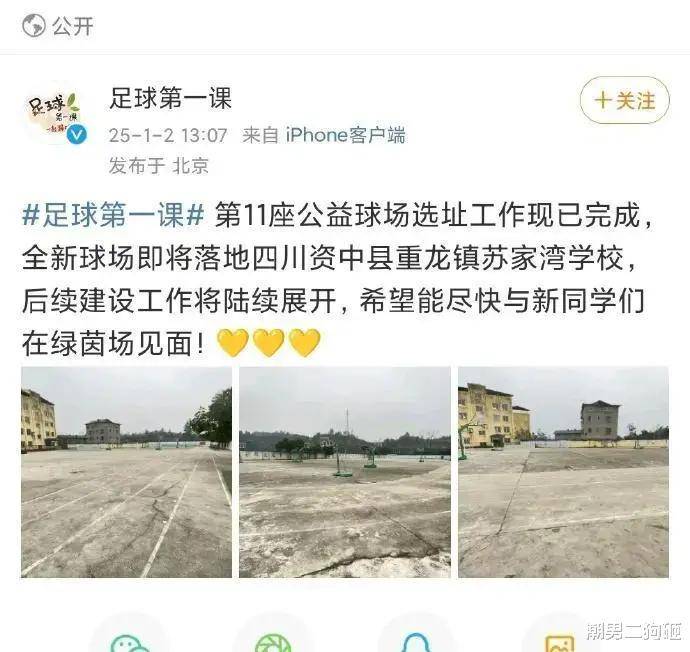Tap the 足球第一课 username

coord(171,98)
